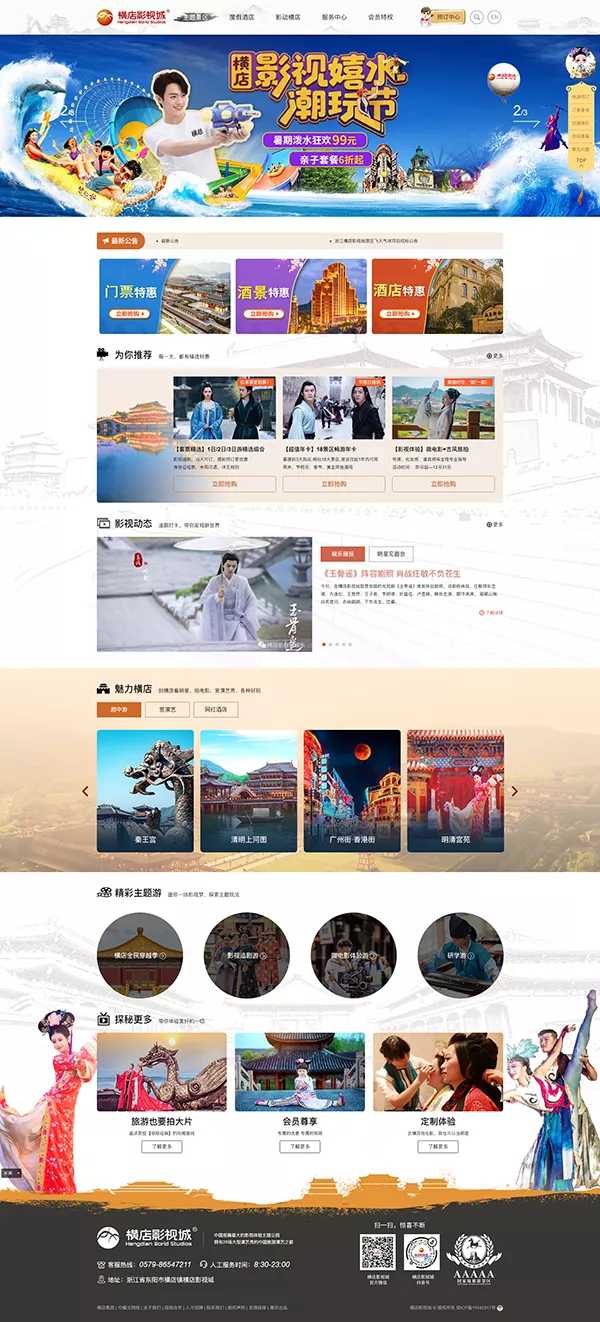Open the 秦王宫 attraction card
The width and height of the screenshot is (600, 1322).
(x=145, y=790)
